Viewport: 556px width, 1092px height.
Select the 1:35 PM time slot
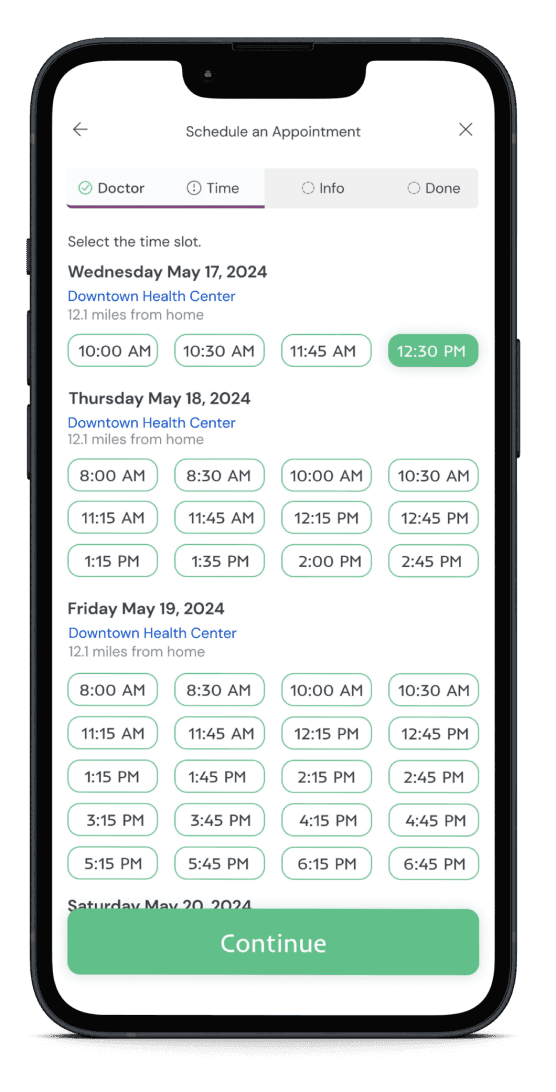[x=219, y=561]
